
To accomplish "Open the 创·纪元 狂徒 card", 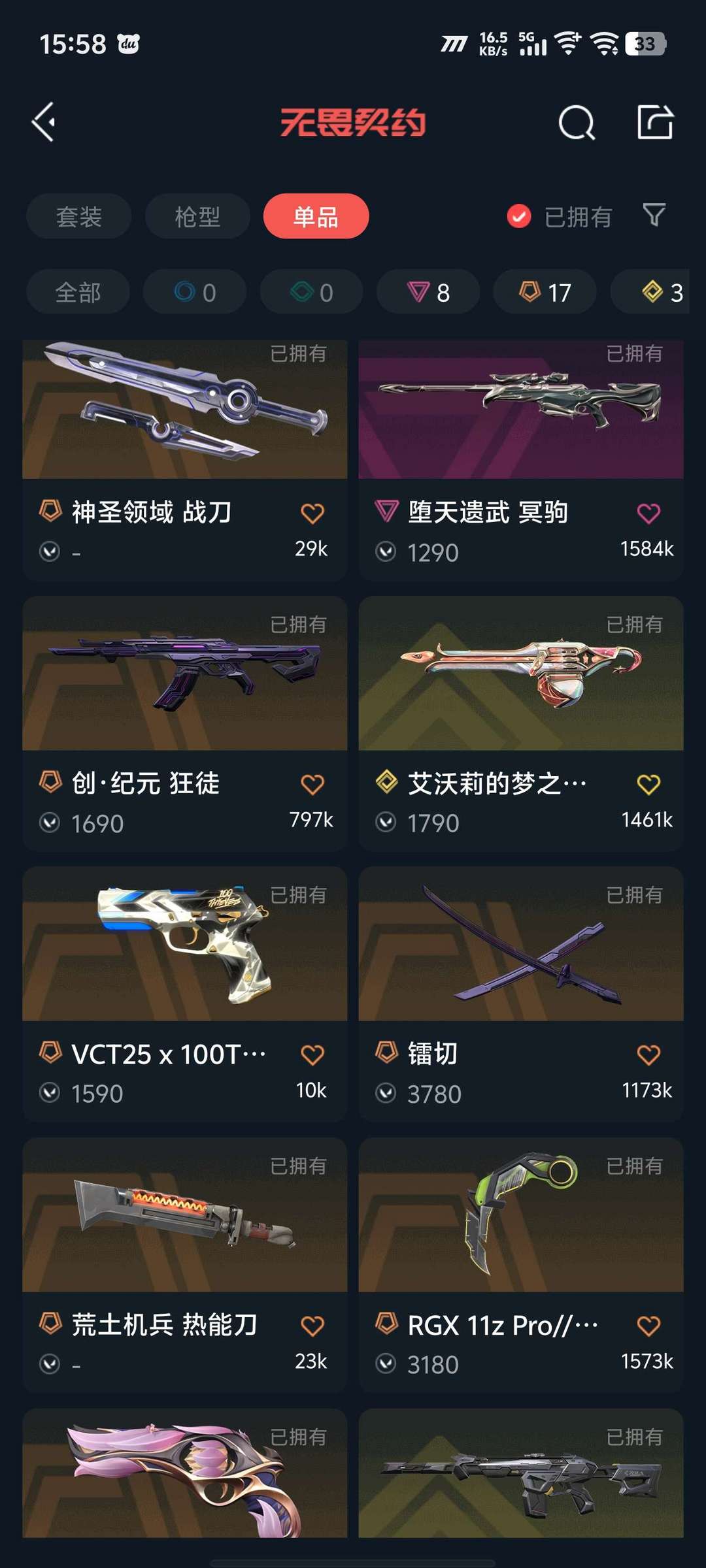I will (x=184, y=723).
